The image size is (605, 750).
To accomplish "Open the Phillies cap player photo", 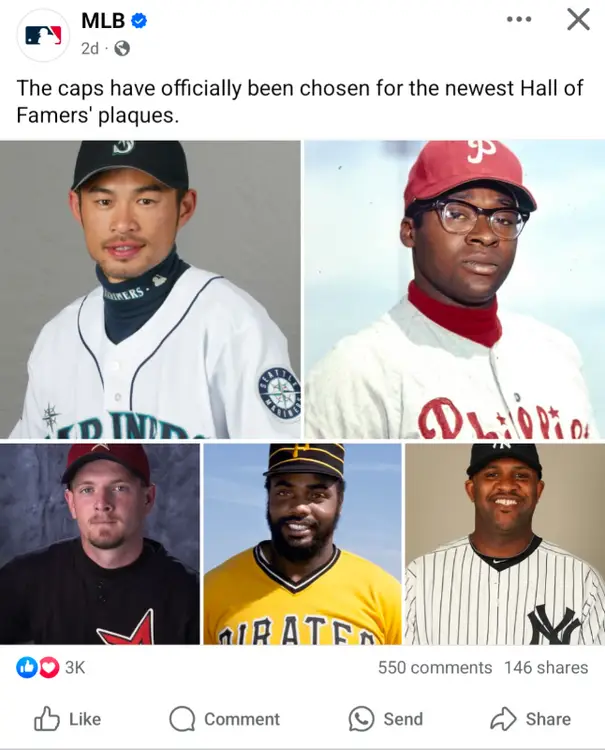I will tap(454, 288).
